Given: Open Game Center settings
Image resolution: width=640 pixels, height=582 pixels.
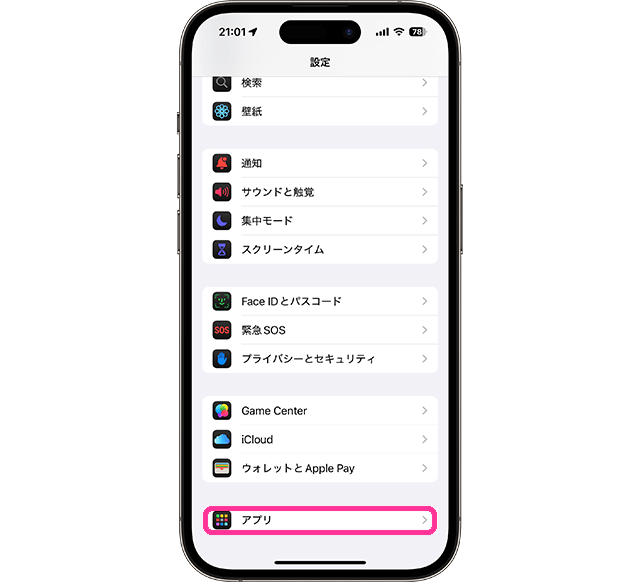Looking at the screenshot, I should 320,411.
